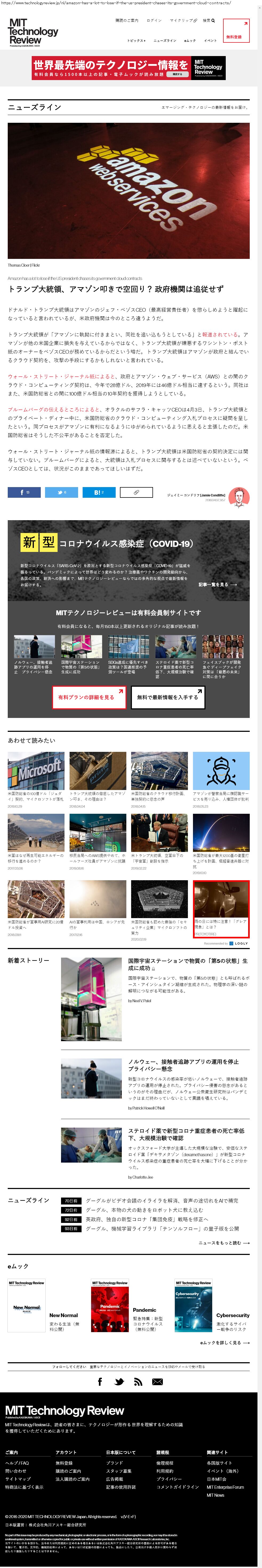Go to the イベント section
Image resolution: width=262 pixels, height=1568 pixels.
(210, 41)
